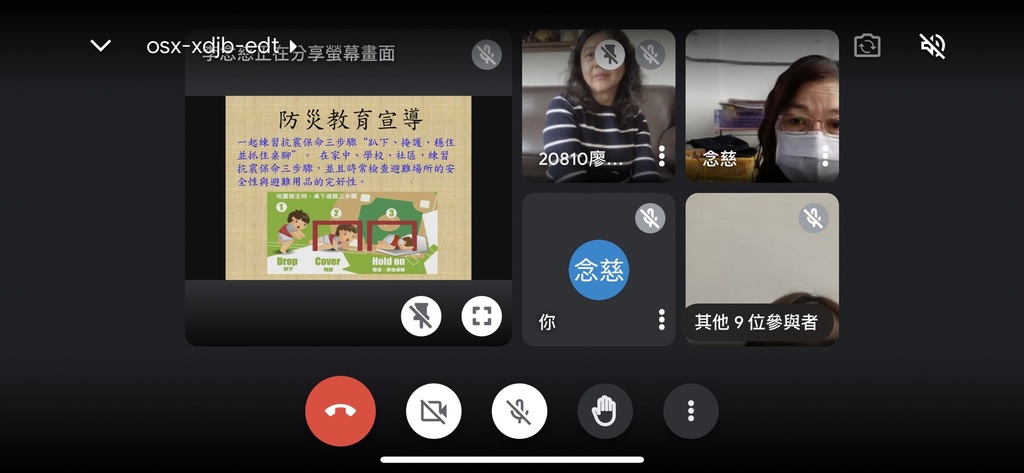Unmute your microphone
This screenshot has width=1024, height=473.
click(x=519, y=411)
